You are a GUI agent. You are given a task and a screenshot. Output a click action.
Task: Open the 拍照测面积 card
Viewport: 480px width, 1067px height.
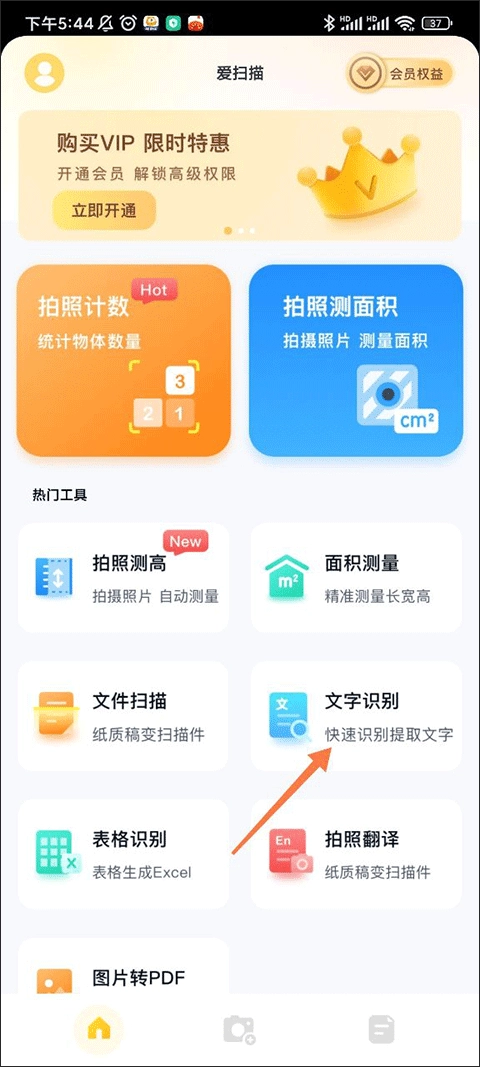[356, 360]
